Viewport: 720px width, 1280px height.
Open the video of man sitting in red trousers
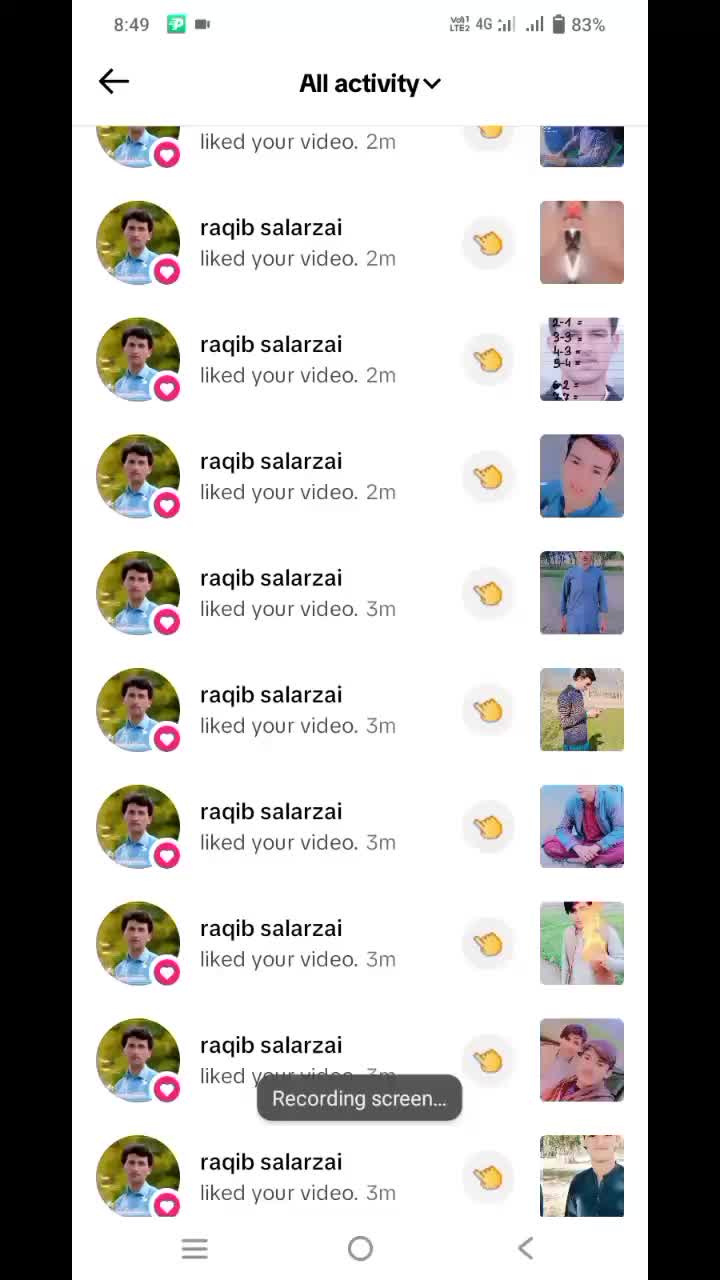click(x=581, y=826)
